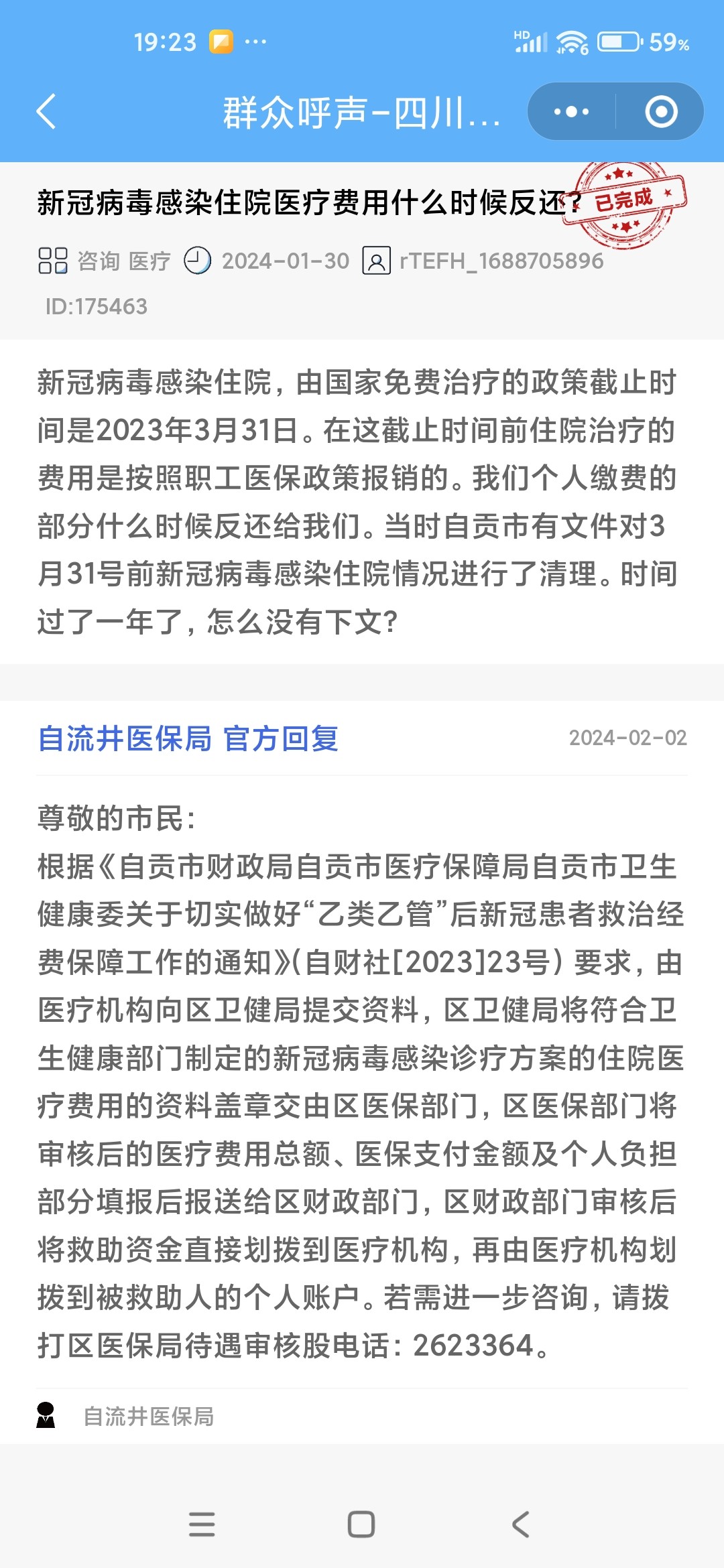The height and width of the screenshot is (1568, 724).
Task: Tap the system back navigation button
Action: (x=521, y=1524)
